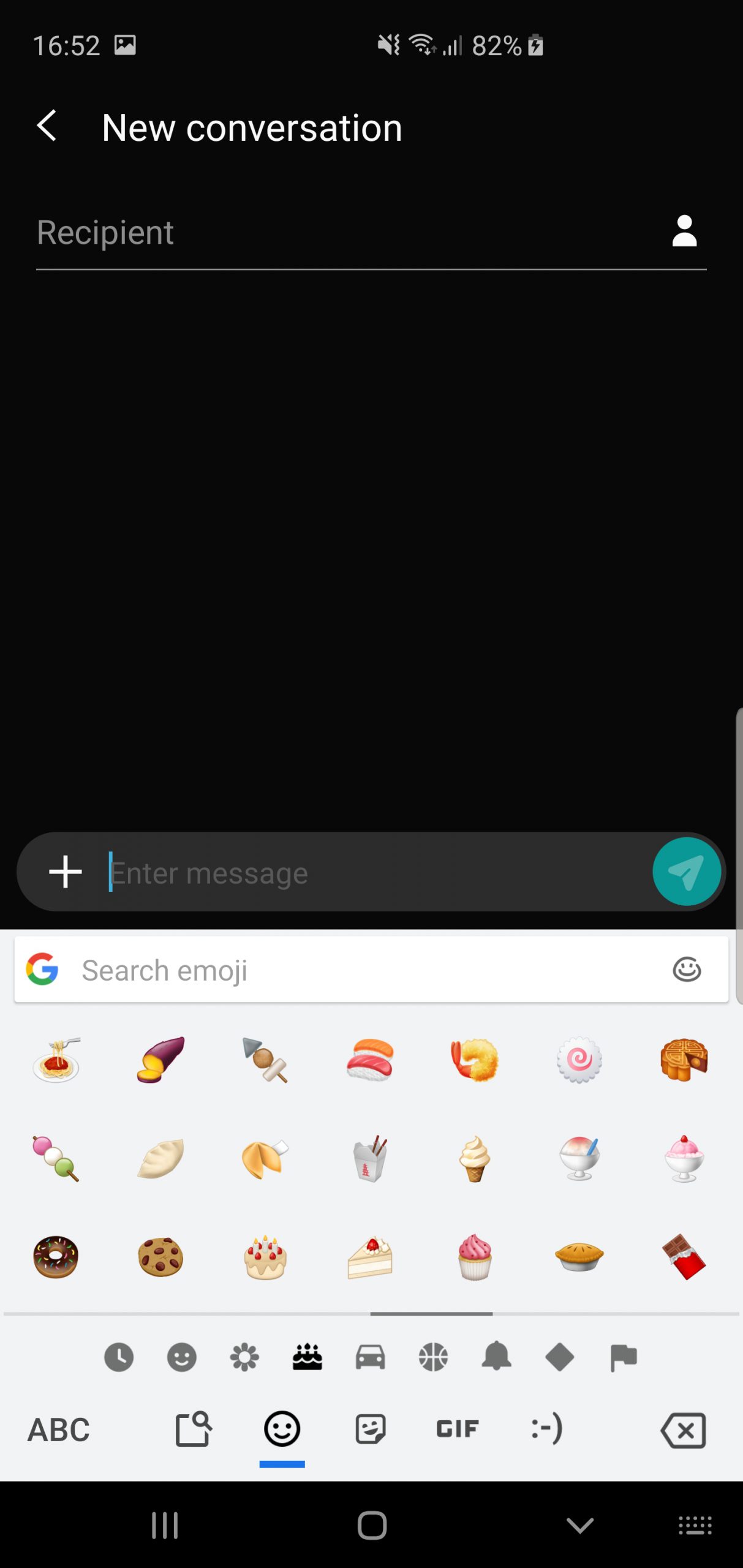Insert the chocolate bar emoji

(x=684, y=1257)
